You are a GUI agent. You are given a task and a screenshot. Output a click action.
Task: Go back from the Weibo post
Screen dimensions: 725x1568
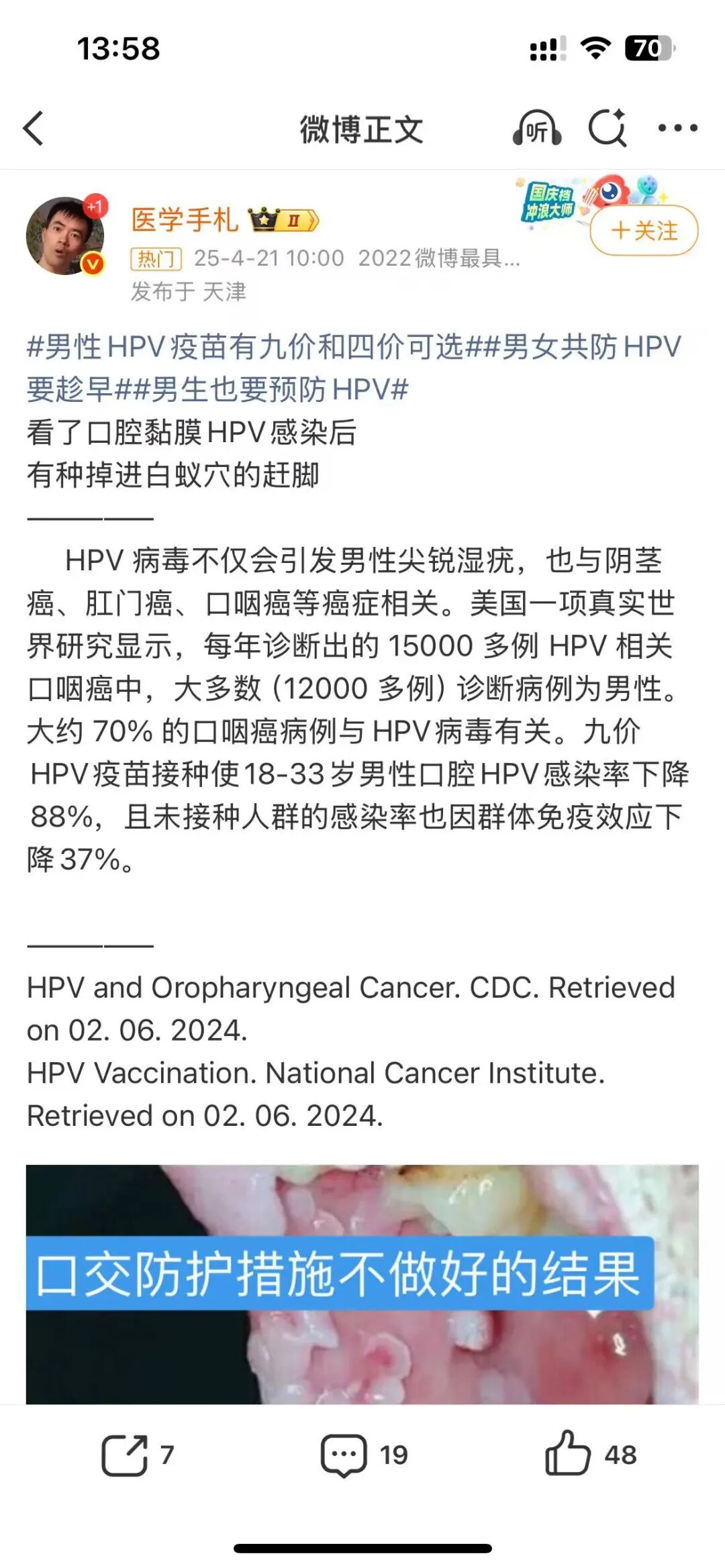pos(34,128)
